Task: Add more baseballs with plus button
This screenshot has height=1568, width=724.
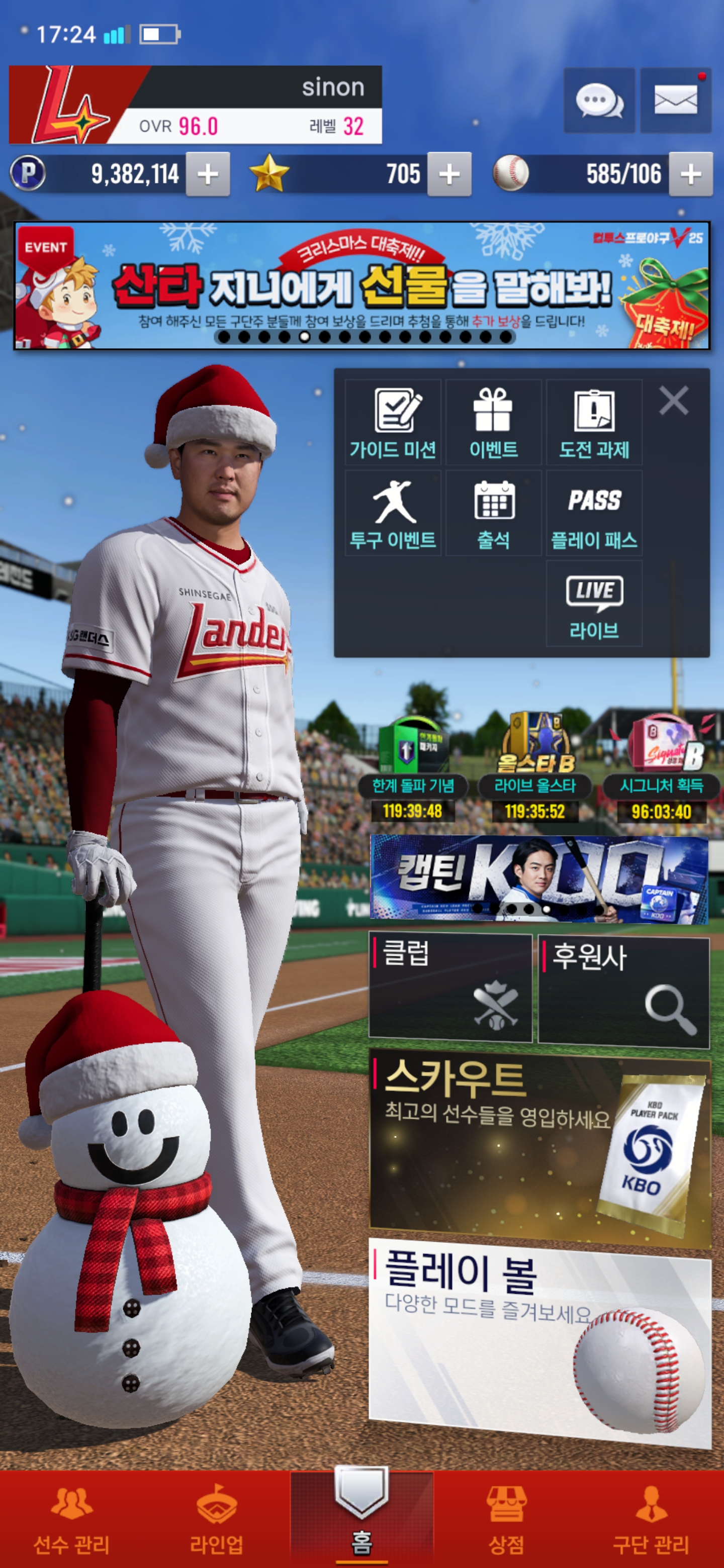Action: 690,175
